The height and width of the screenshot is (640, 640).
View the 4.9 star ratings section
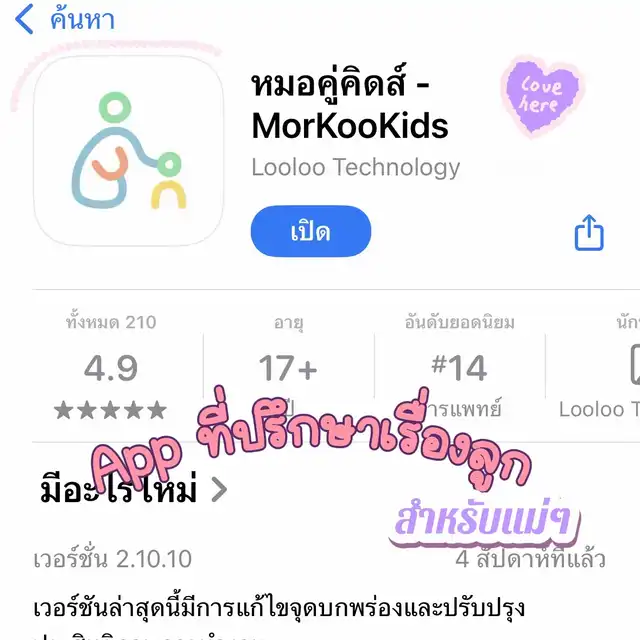tap(110, 369)
